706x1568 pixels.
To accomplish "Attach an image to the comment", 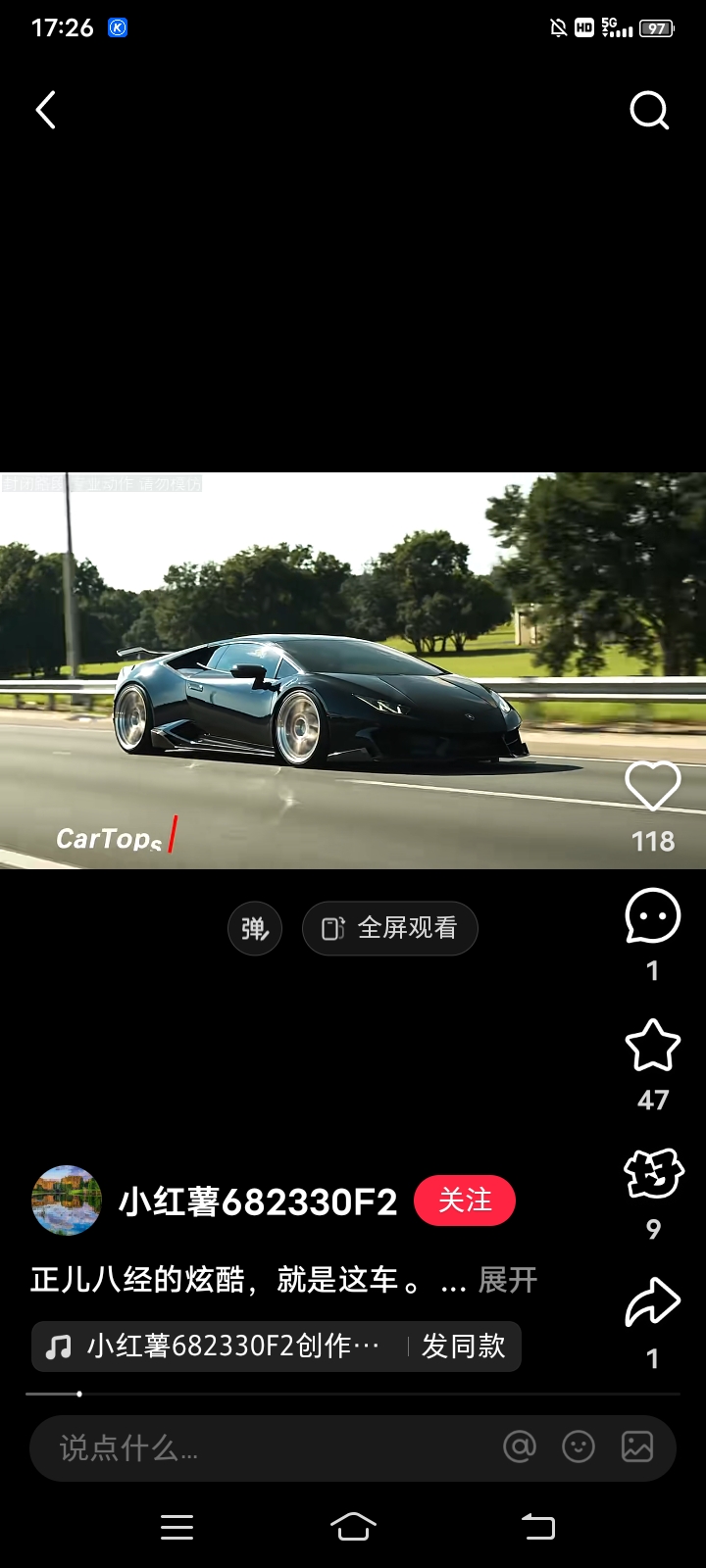I will [x=637, y=1446].
